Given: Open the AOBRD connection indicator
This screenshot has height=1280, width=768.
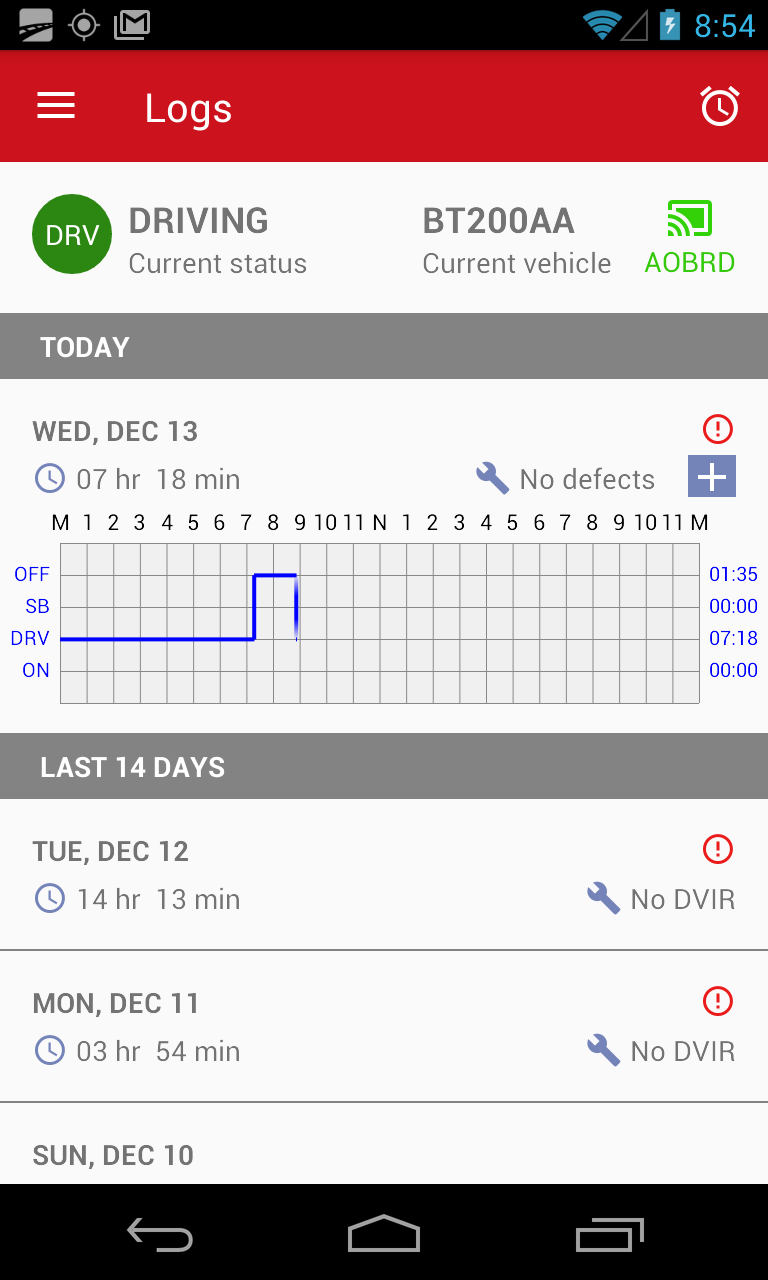Looking at the screenshot, I should [x=690, y=238].
